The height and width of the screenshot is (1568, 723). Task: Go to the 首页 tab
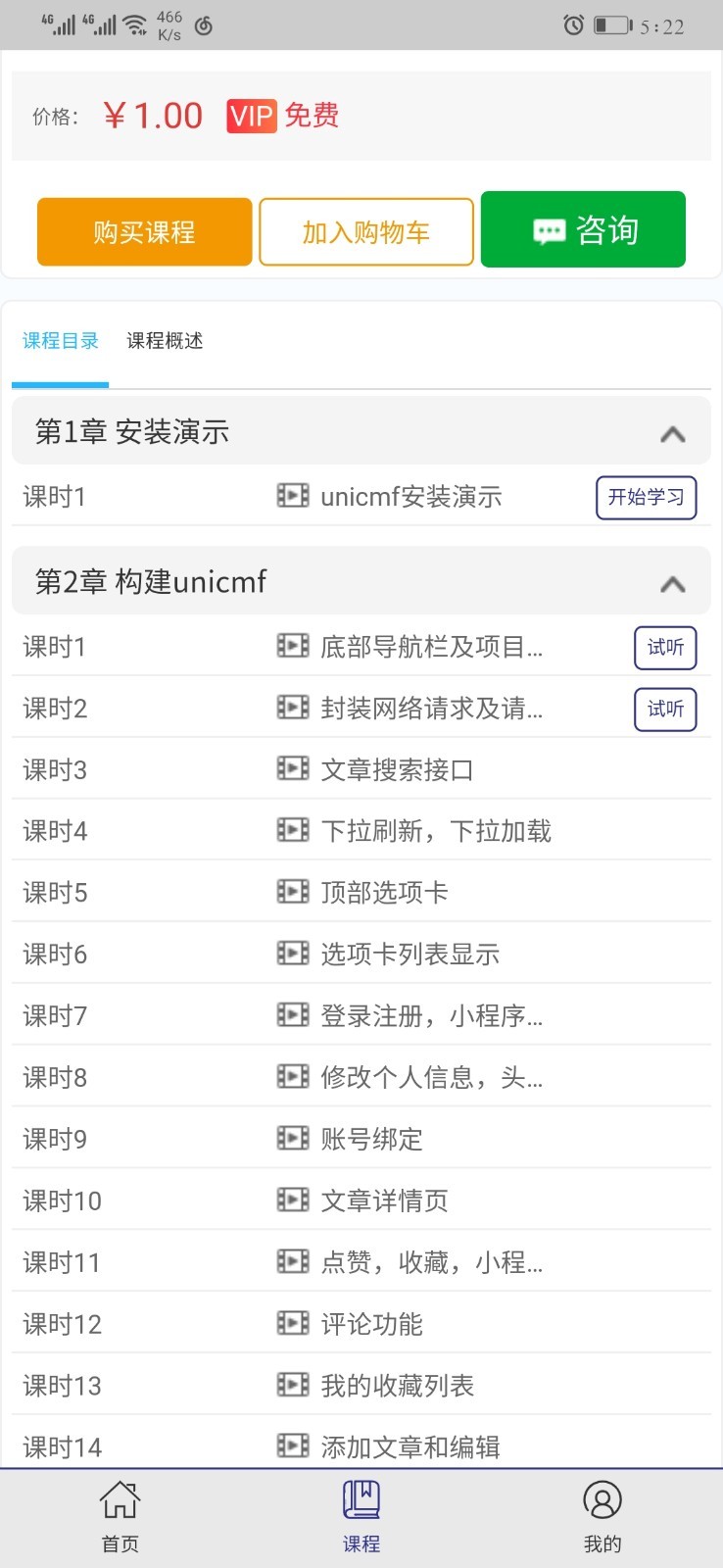pos(120,1515)
